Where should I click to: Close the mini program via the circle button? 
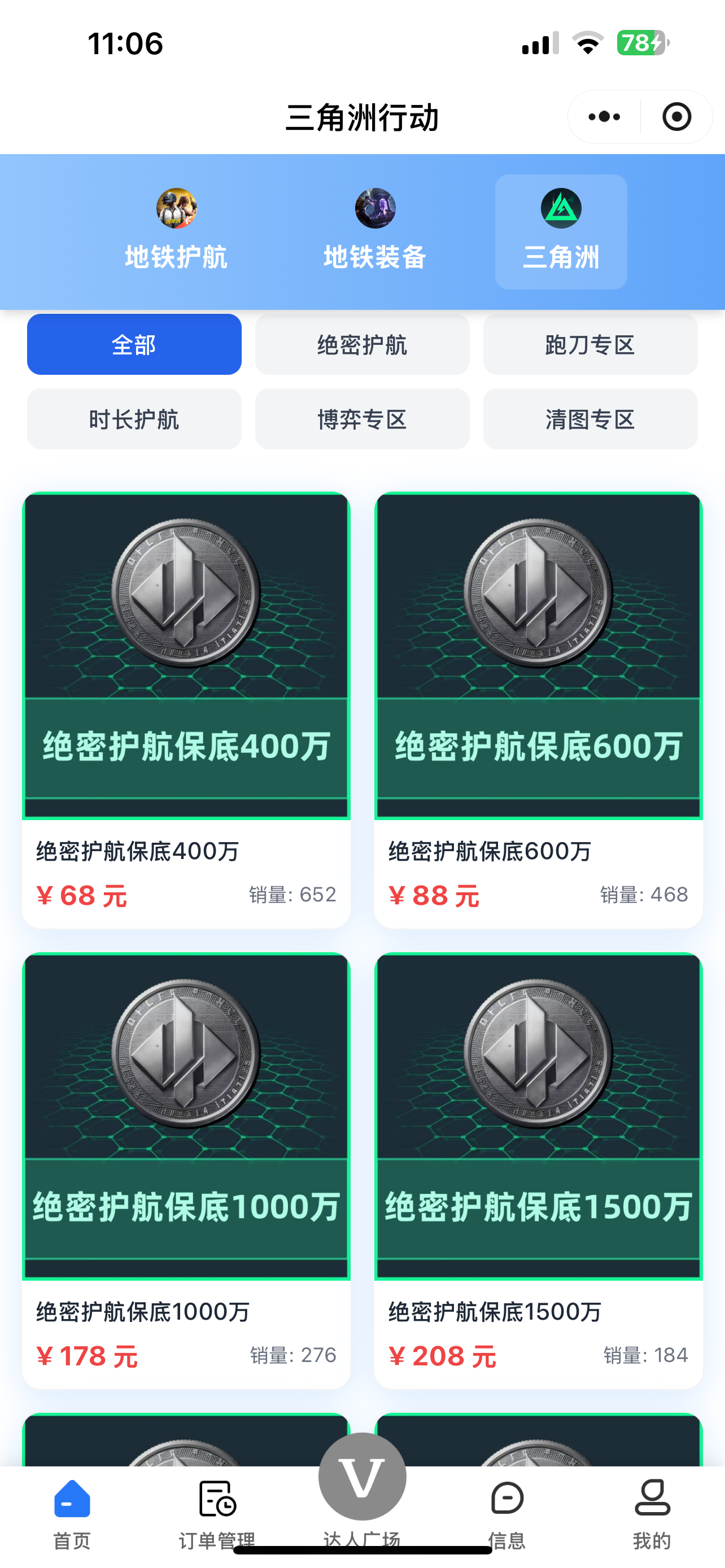676,117
